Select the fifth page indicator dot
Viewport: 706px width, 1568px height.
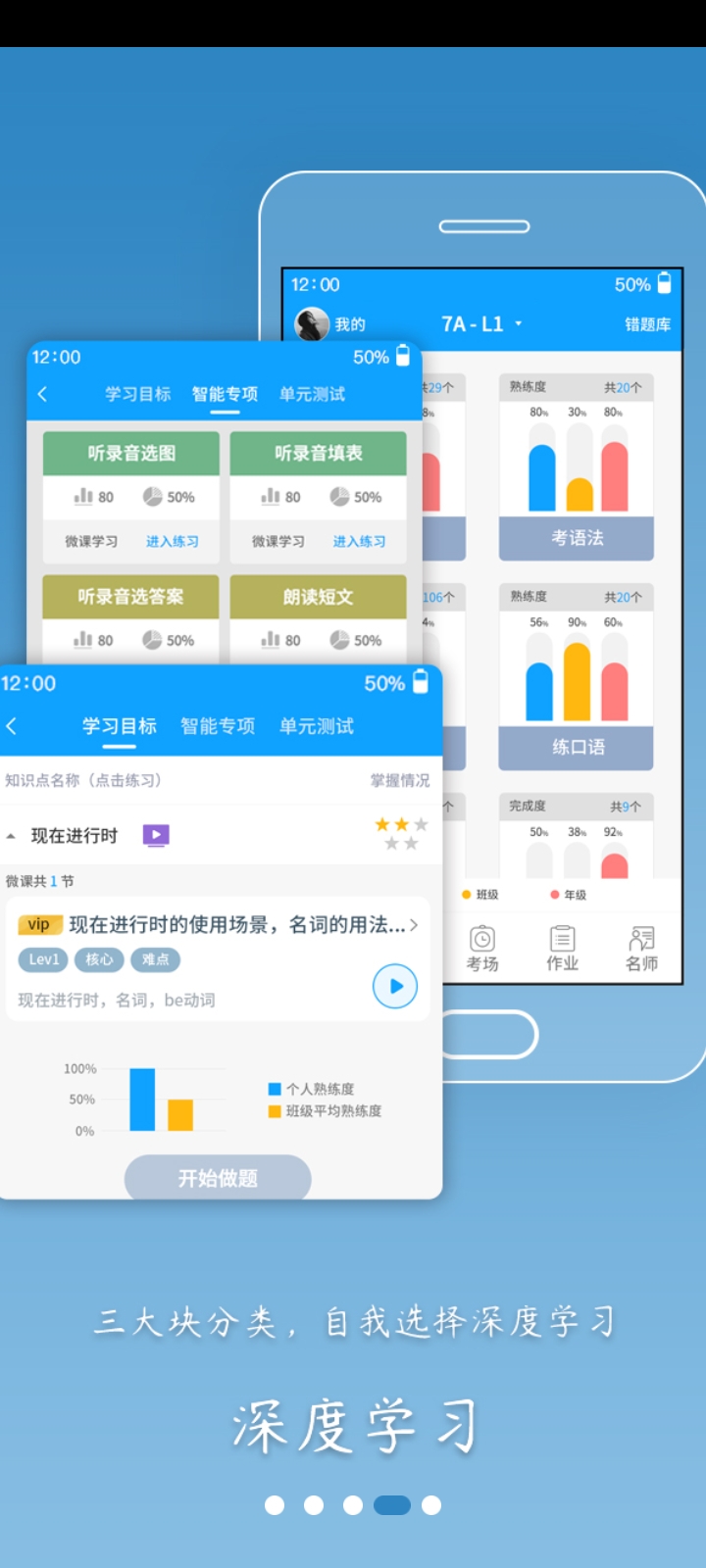click(x=431, y=1505)
